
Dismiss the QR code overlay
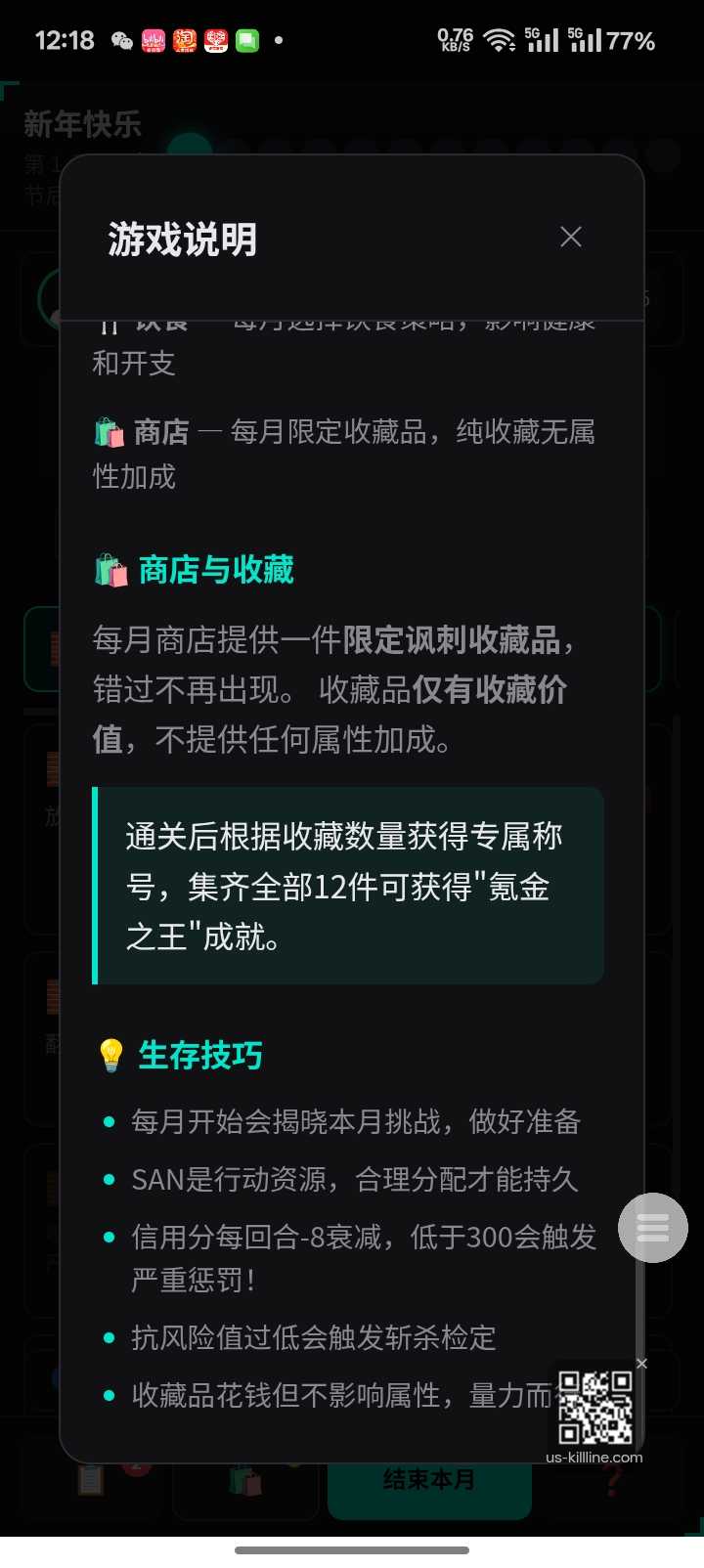coord(641,1364)
